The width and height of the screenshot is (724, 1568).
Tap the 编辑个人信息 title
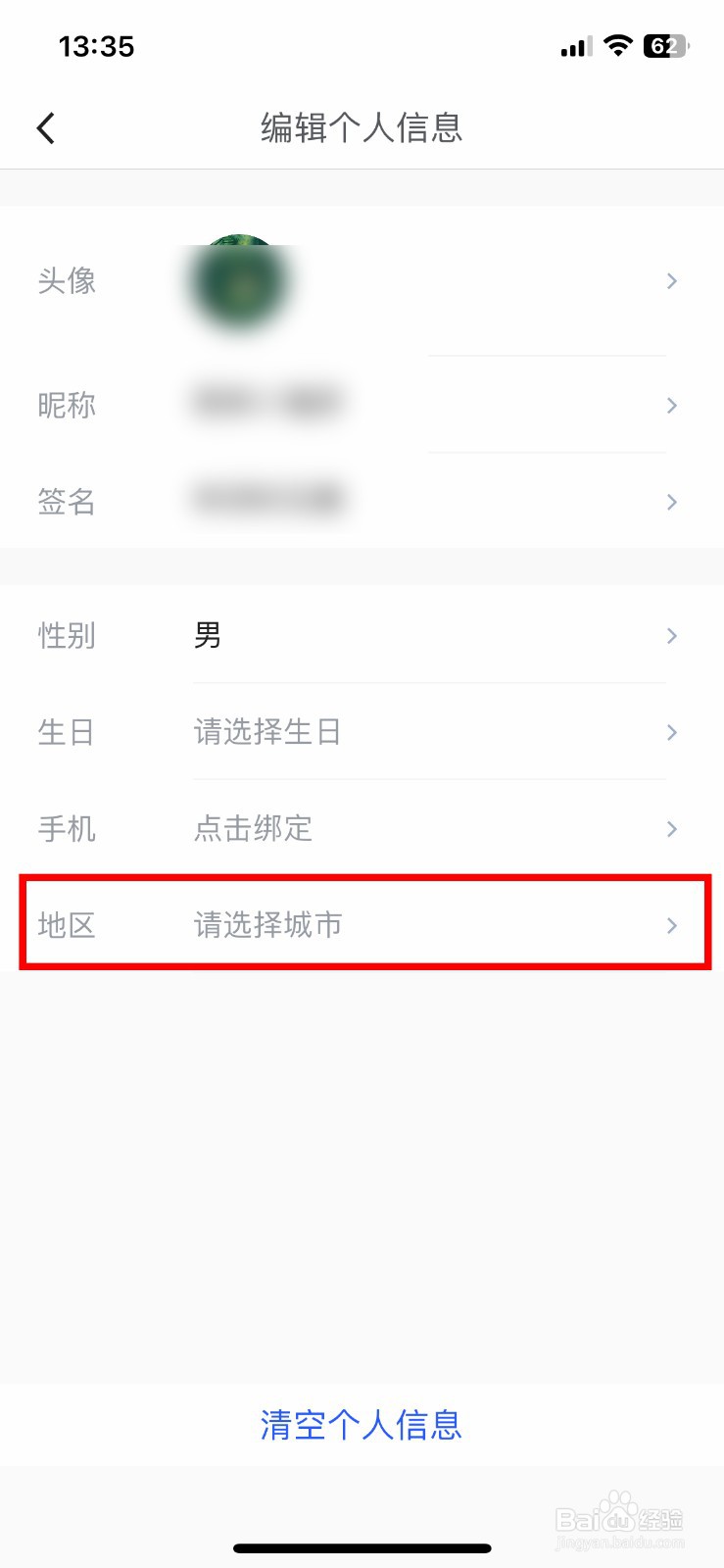tap(362, 128)
